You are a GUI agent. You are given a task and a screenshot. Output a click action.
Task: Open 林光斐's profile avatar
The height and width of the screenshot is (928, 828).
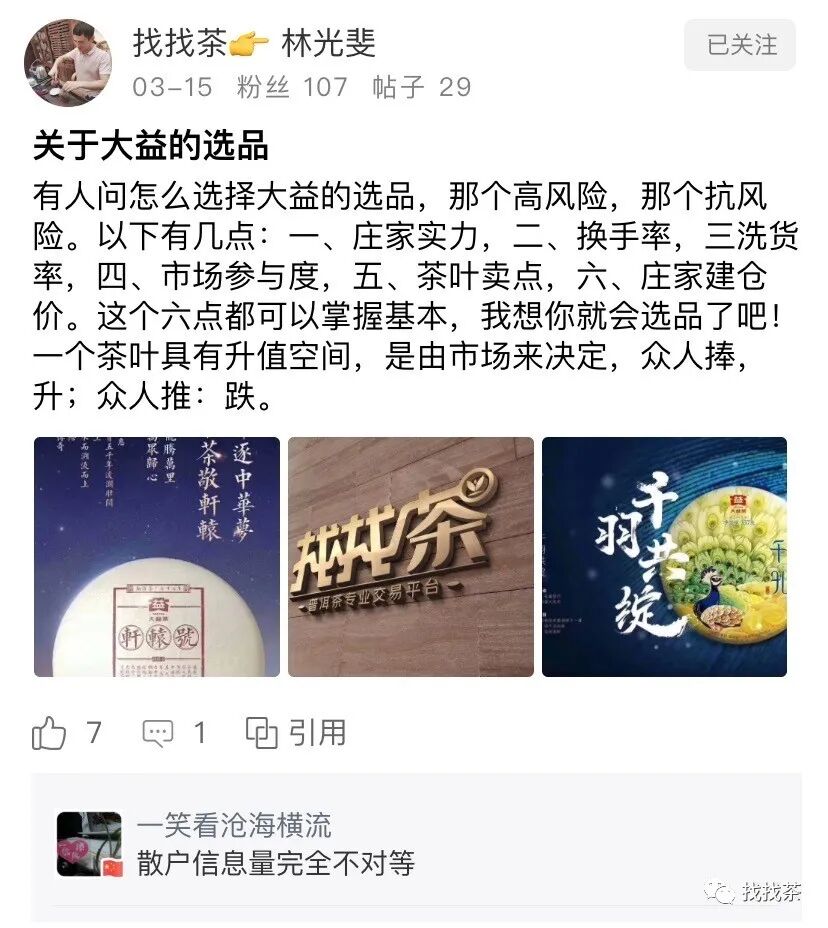point(67,63)
